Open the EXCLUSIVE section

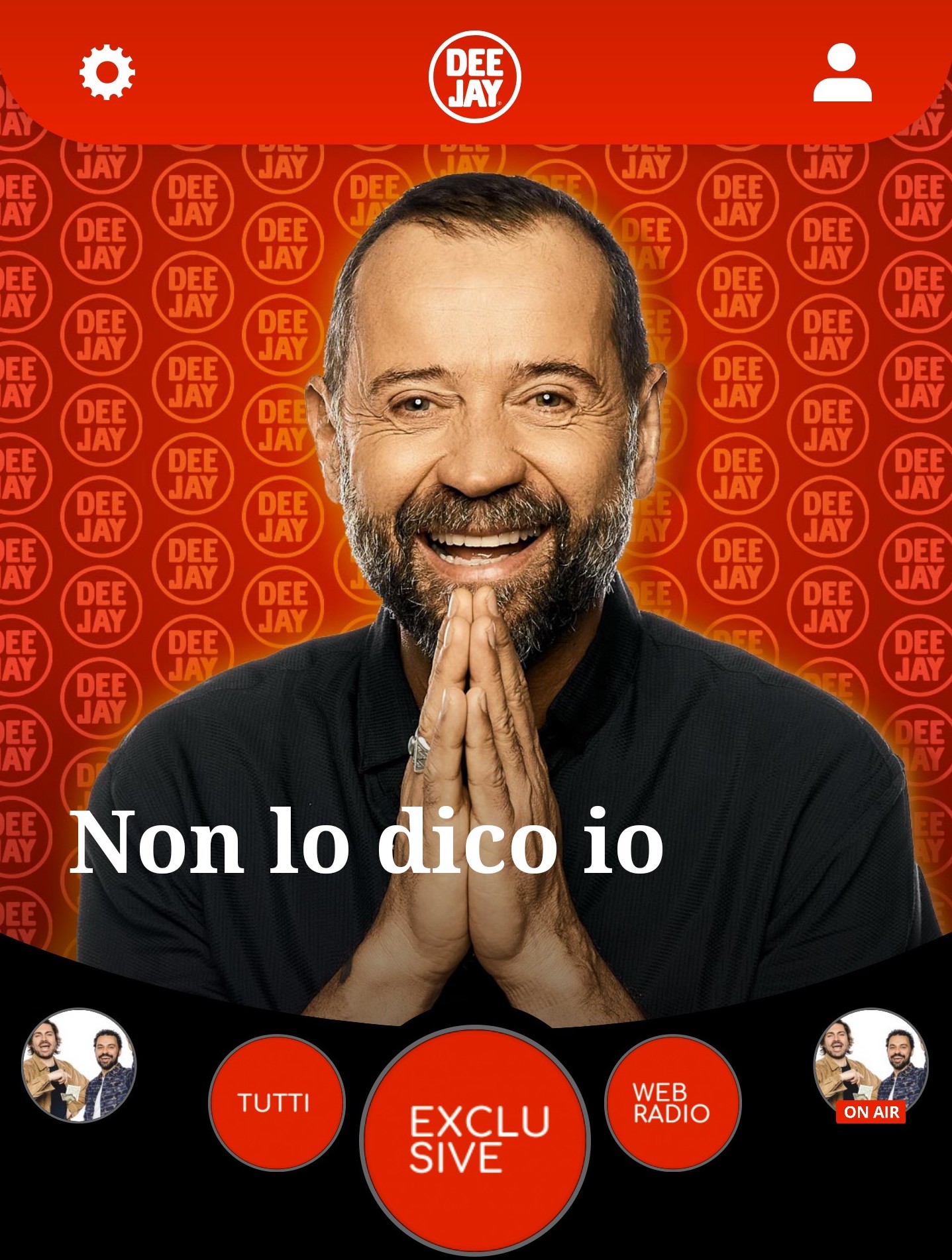pyautogui.click(x=474, y=1139)
